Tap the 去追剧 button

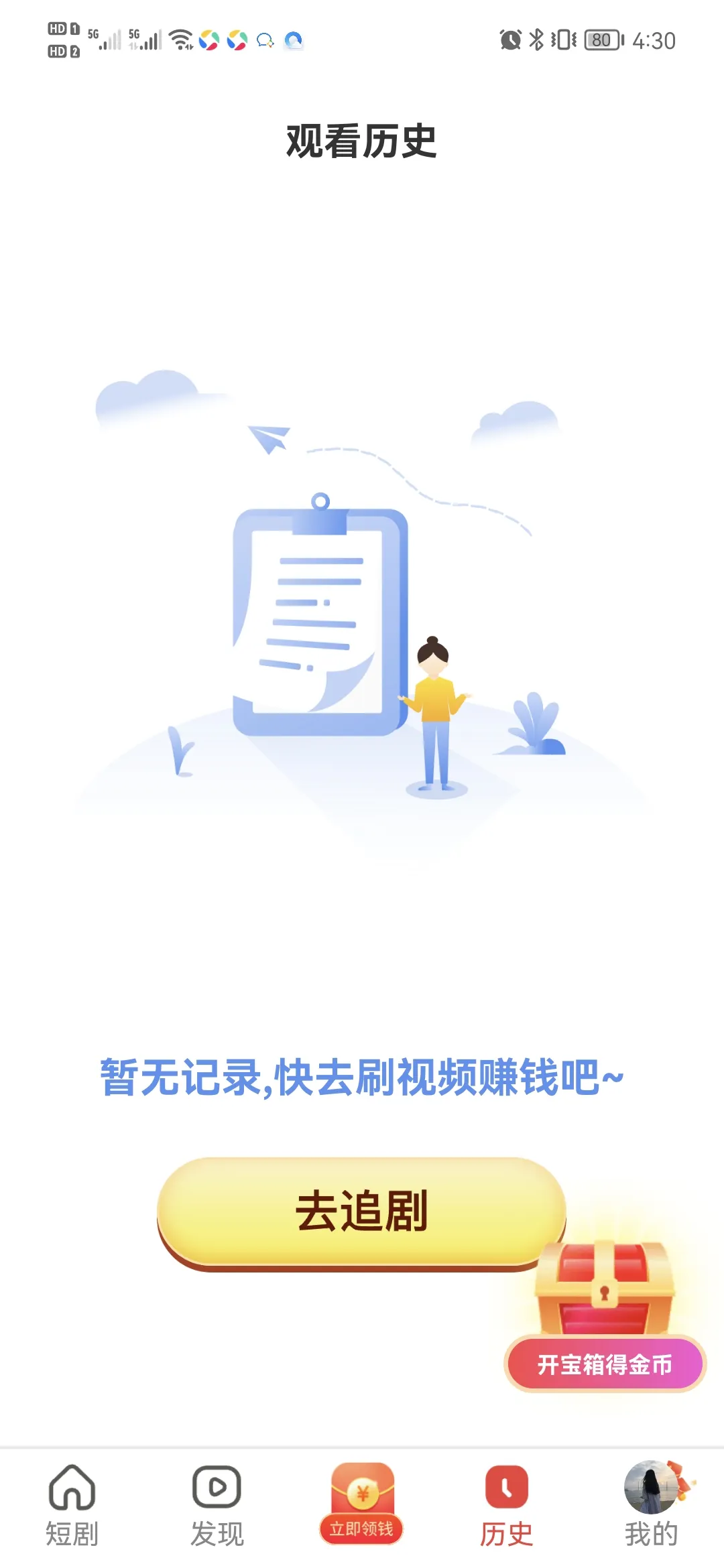tap(361, 1212)
